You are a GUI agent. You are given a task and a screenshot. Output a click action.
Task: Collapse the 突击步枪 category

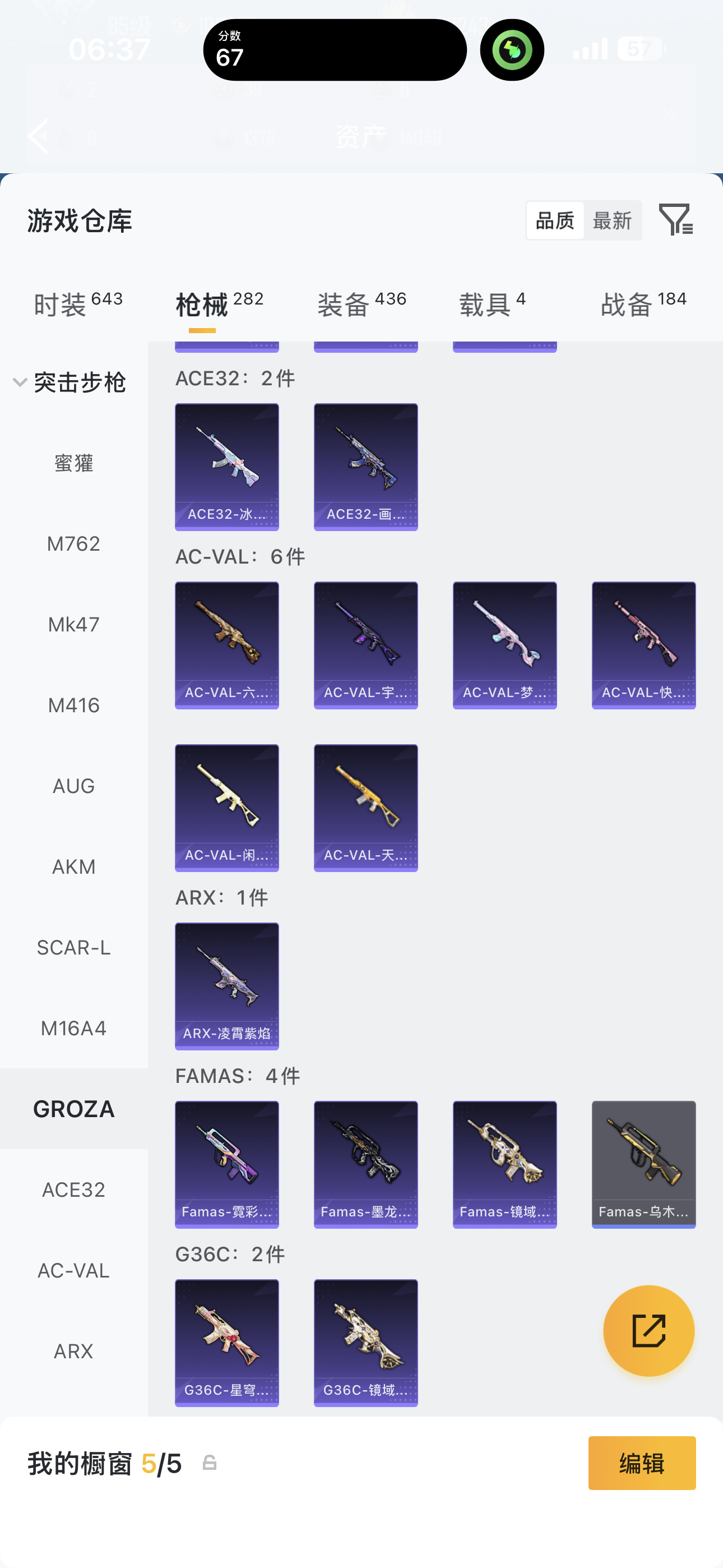[20, 382]
